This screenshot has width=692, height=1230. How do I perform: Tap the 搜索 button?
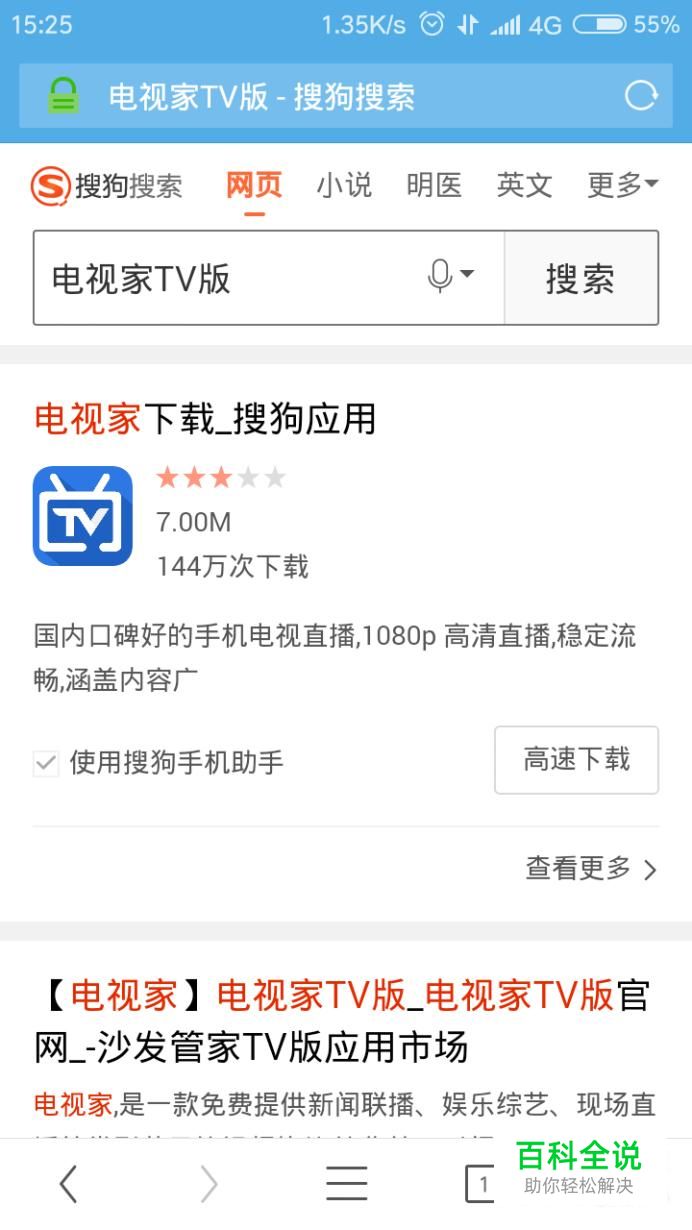tap(581, 278)
